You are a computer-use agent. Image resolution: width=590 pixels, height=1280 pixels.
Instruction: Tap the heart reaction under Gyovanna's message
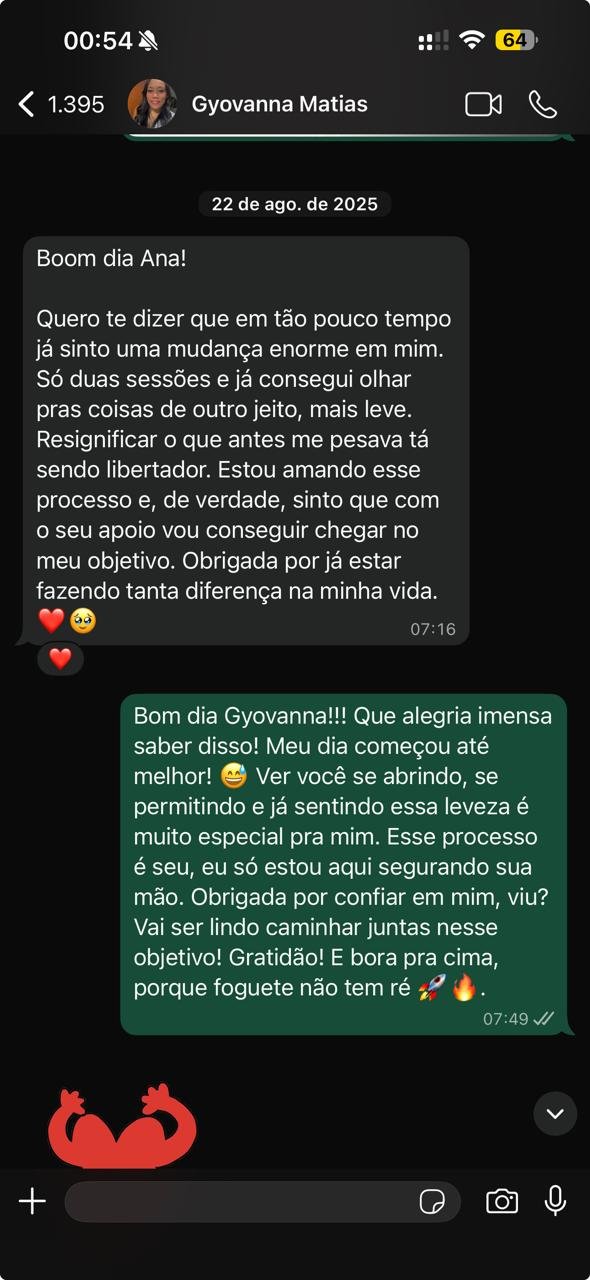60,658
